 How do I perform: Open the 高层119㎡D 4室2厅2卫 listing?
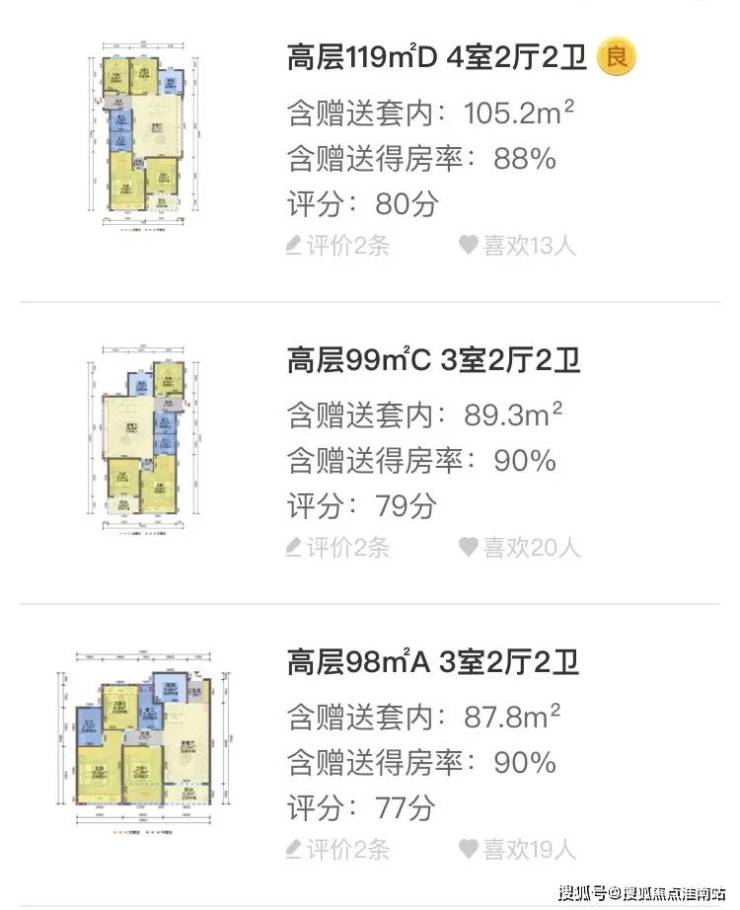(440, 59)
